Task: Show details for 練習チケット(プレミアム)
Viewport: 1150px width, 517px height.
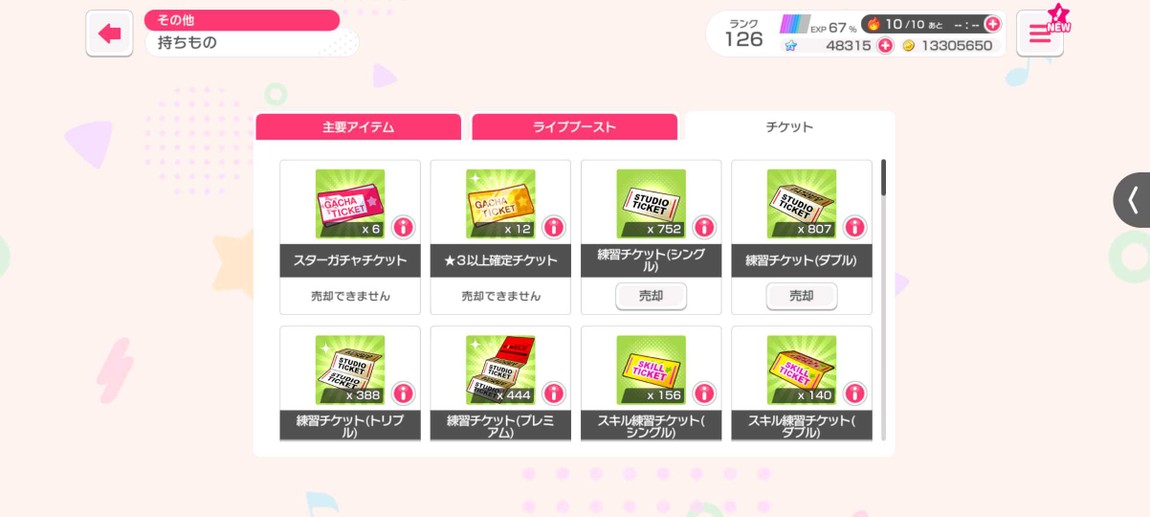Action: [x=553, y=393]
